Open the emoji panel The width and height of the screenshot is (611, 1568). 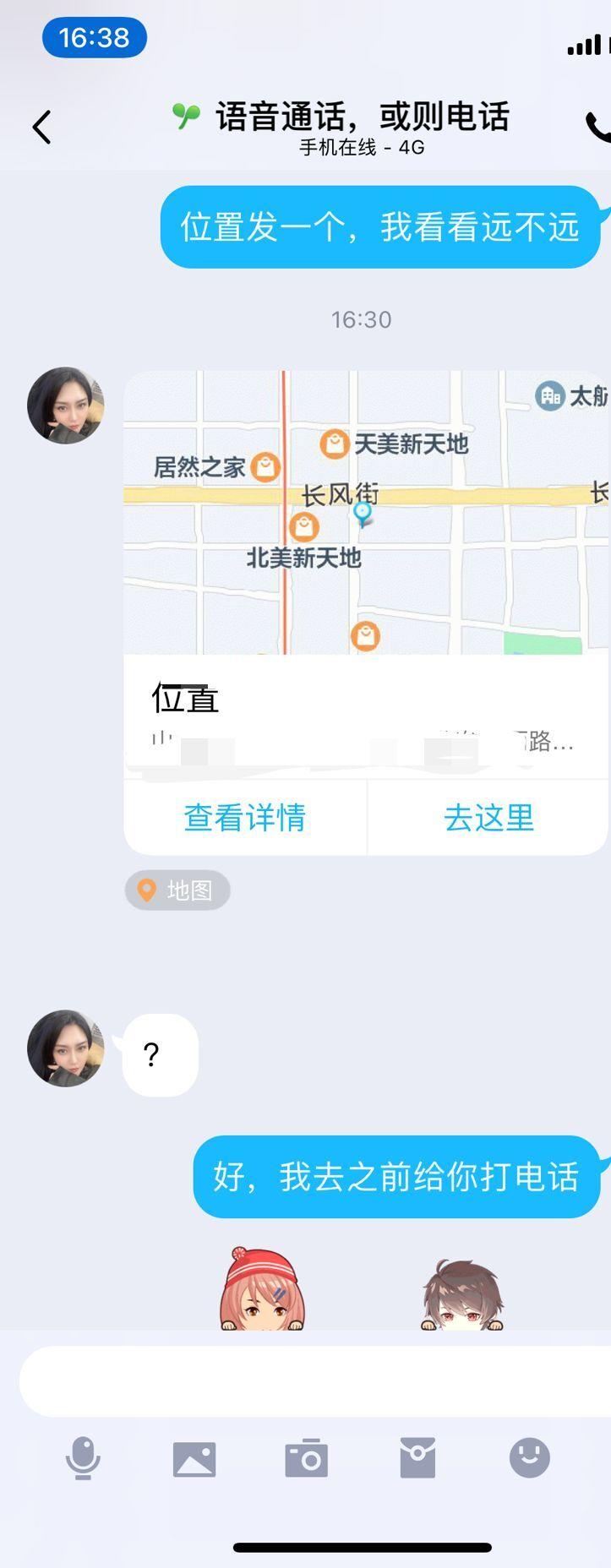point(530,1458)
